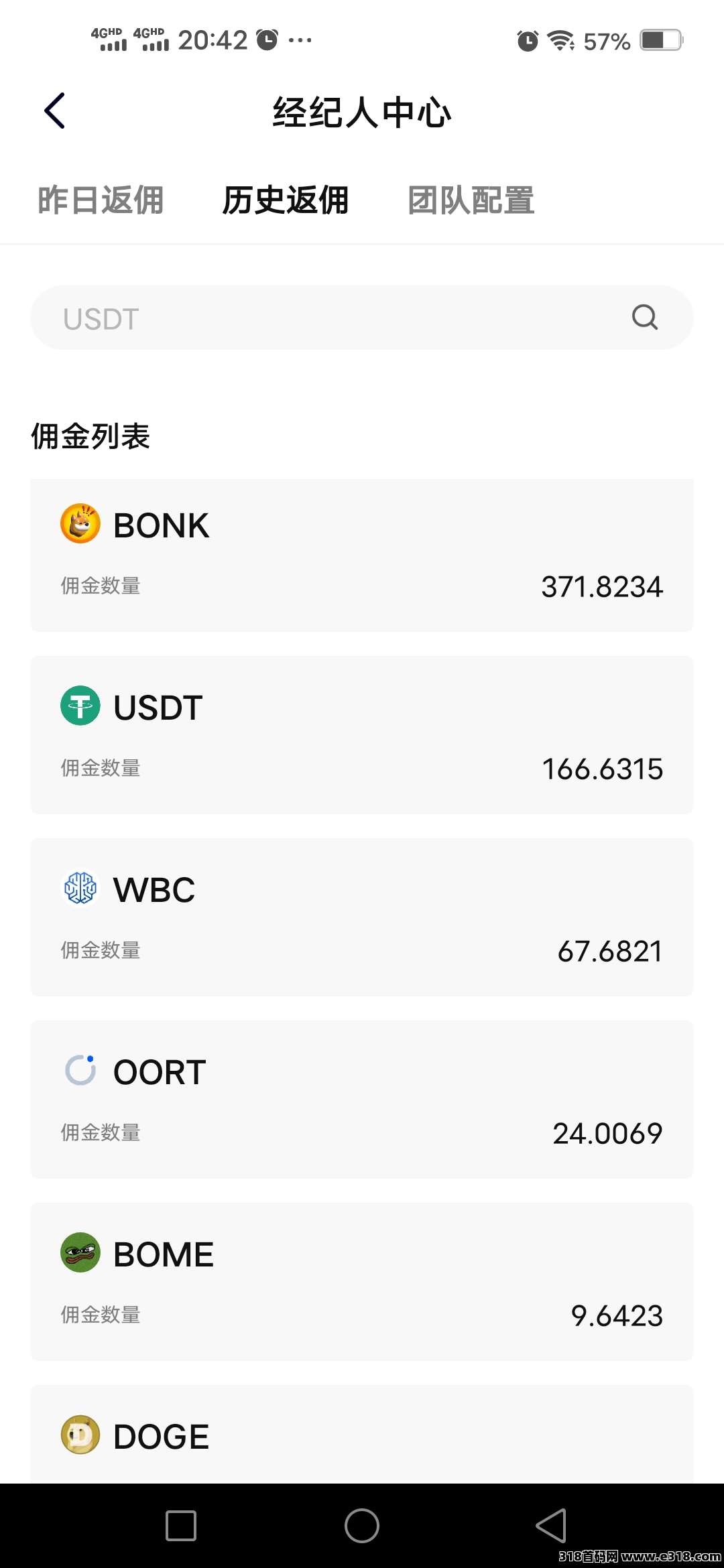Tap the search magnifier icon
The height and width of the screenshot is (1568, 724).
point(645,317)
